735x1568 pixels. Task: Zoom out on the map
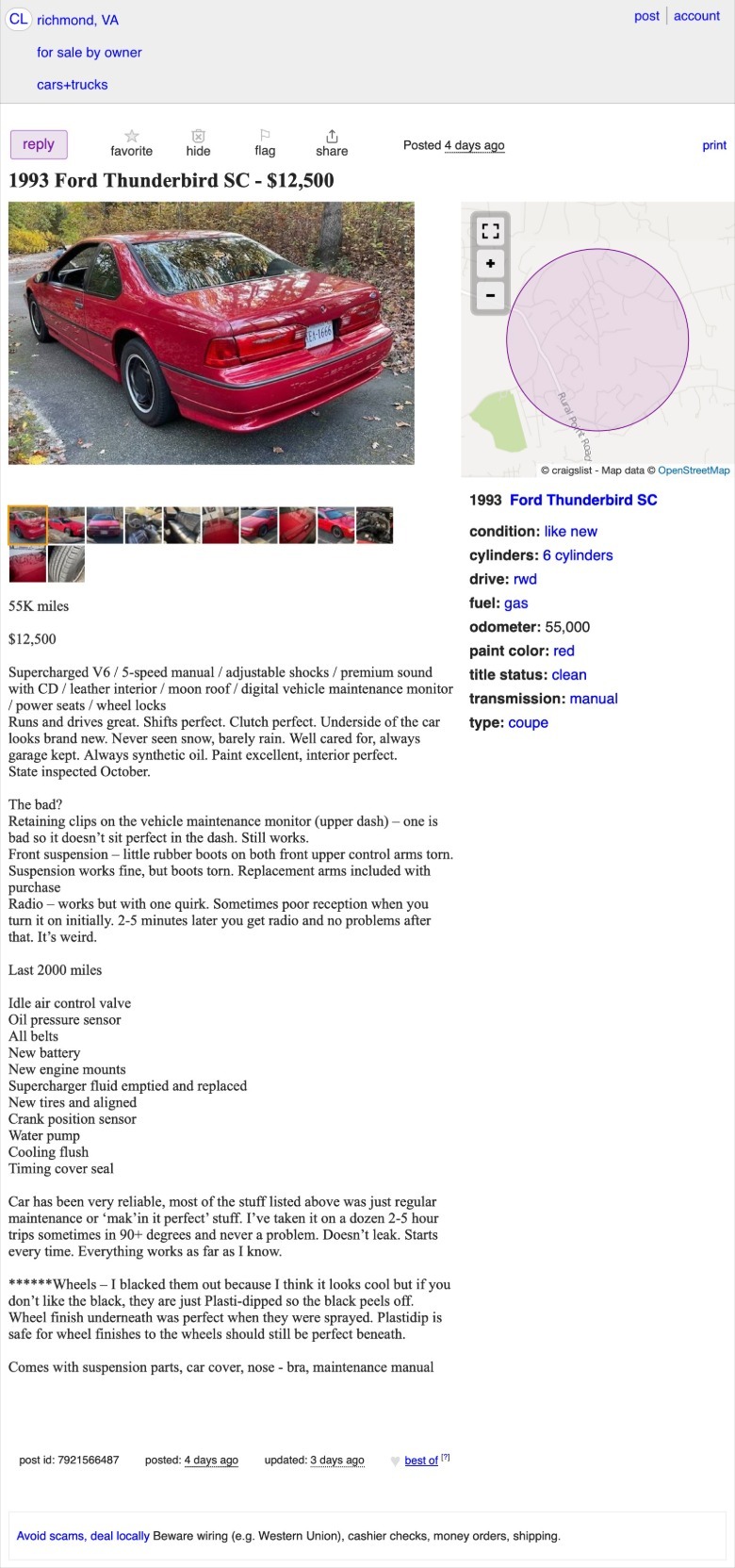coord(490,295)
